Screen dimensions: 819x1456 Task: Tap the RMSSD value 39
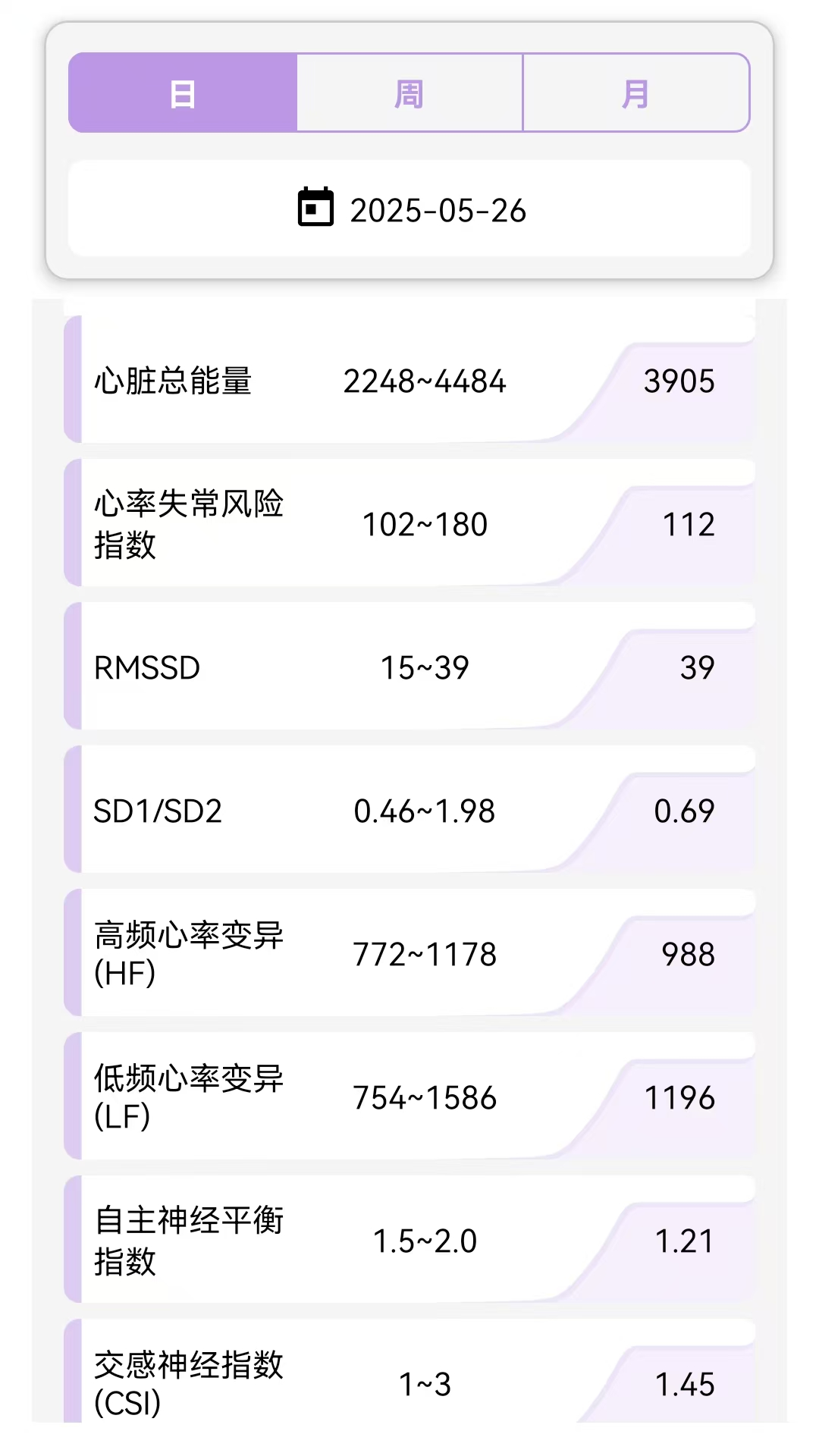pos(696,667)
